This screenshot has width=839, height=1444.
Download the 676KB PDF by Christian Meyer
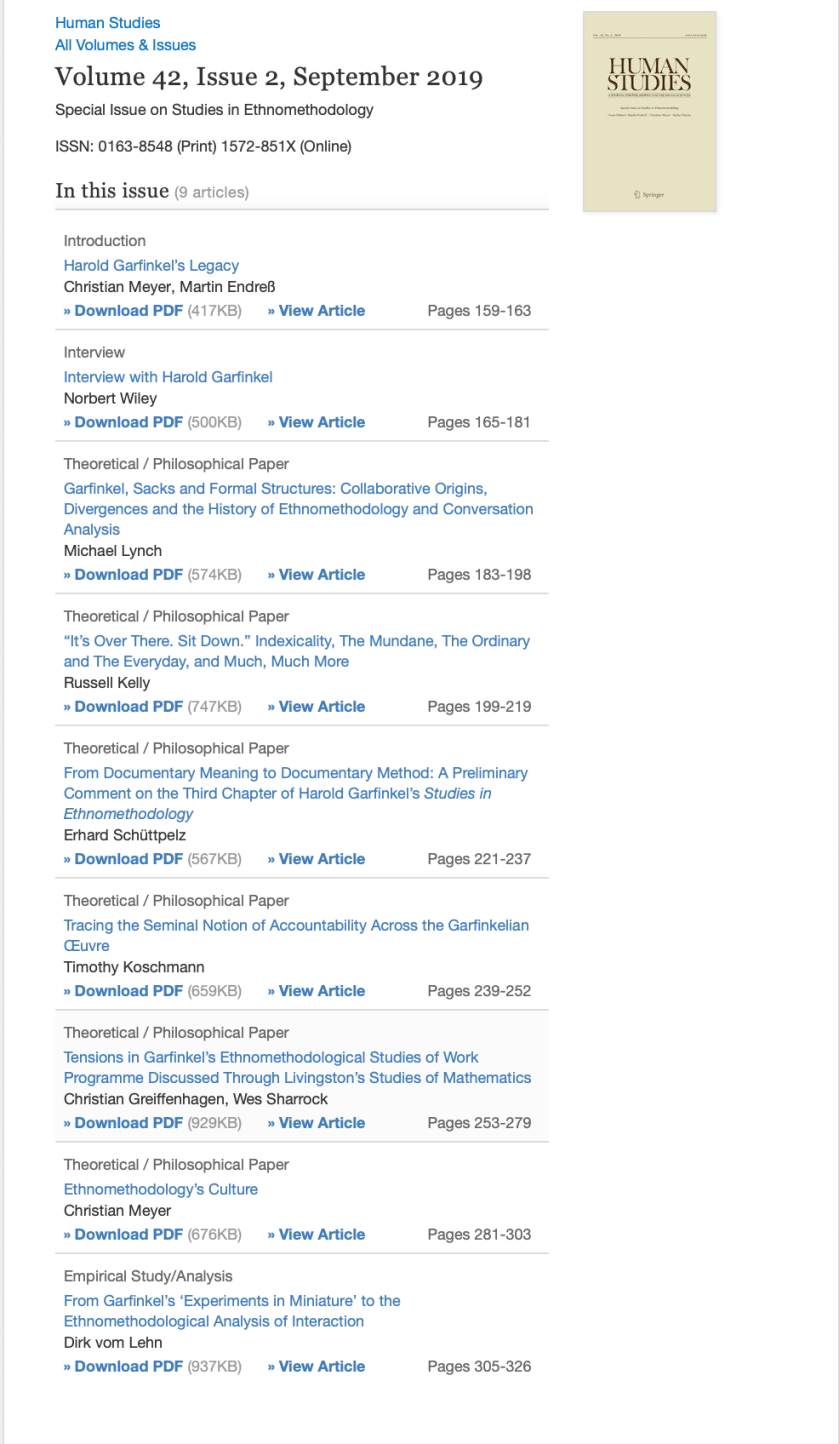(119, 1234)
